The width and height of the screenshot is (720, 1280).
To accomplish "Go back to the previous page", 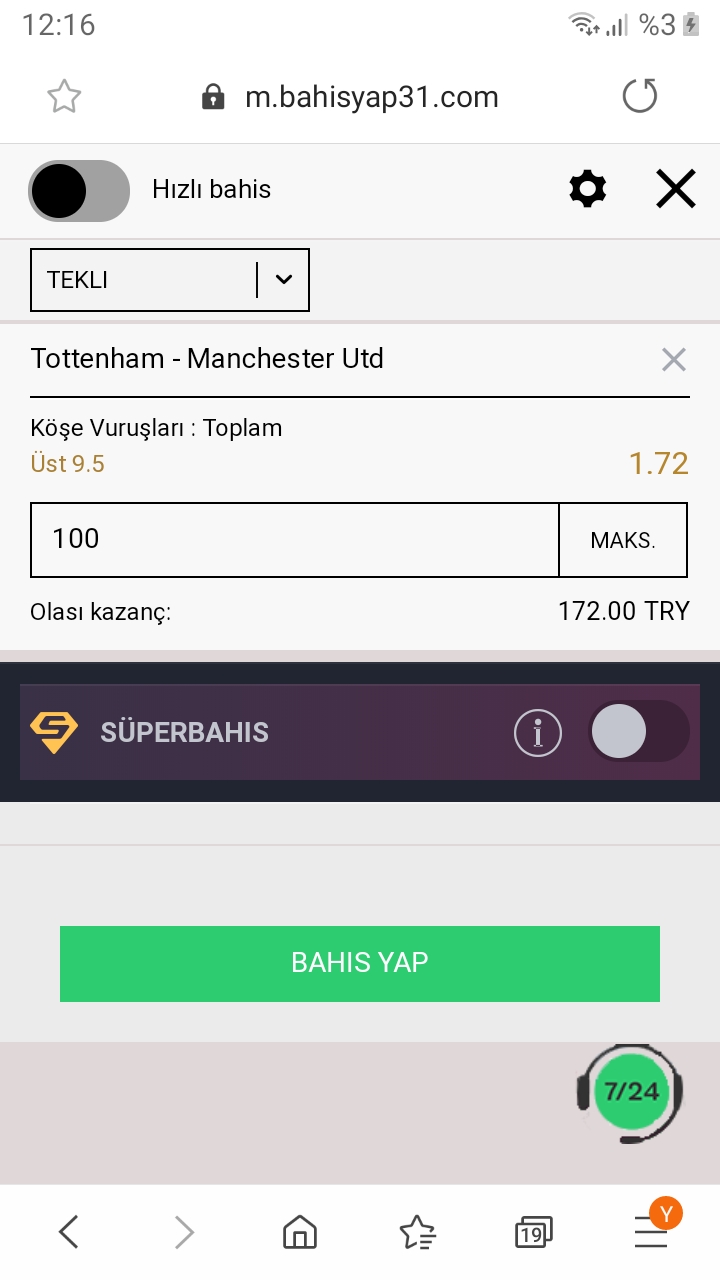I will pyautogui.click(x=68, y=1232).
